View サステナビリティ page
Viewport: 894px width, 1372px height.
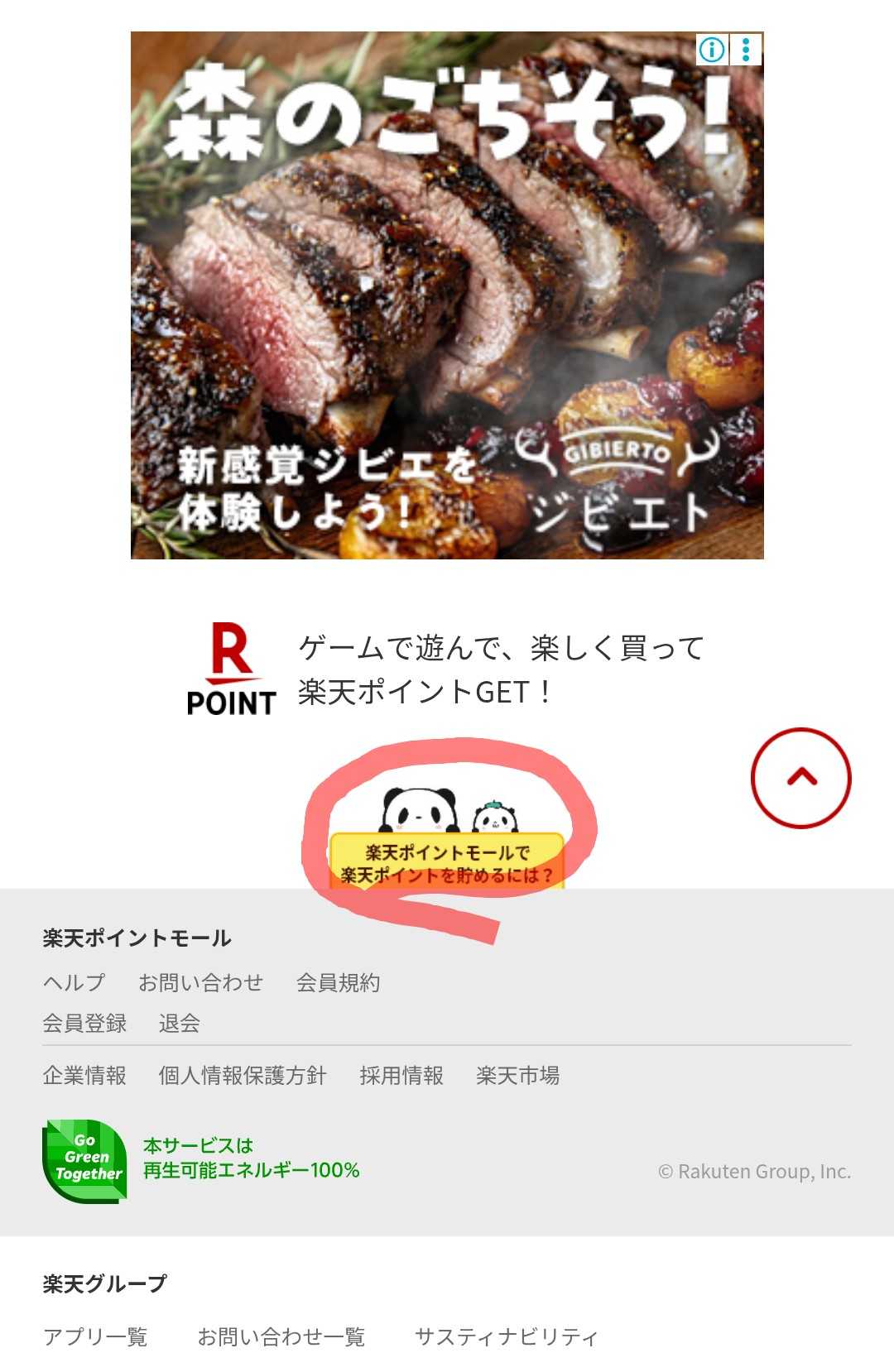[506, 1336]
